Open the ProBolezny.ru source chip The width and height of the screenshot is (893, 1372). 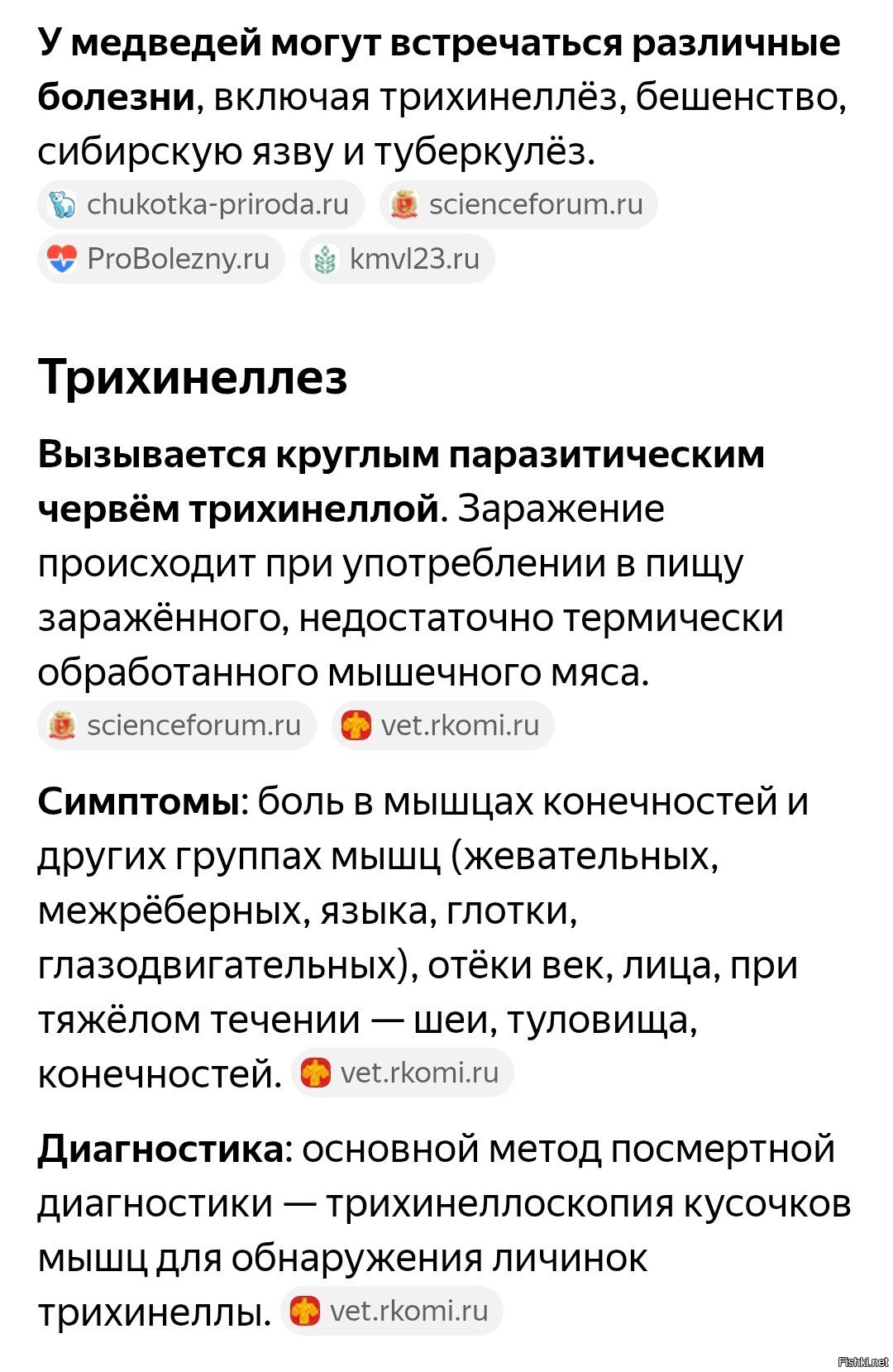161,259
